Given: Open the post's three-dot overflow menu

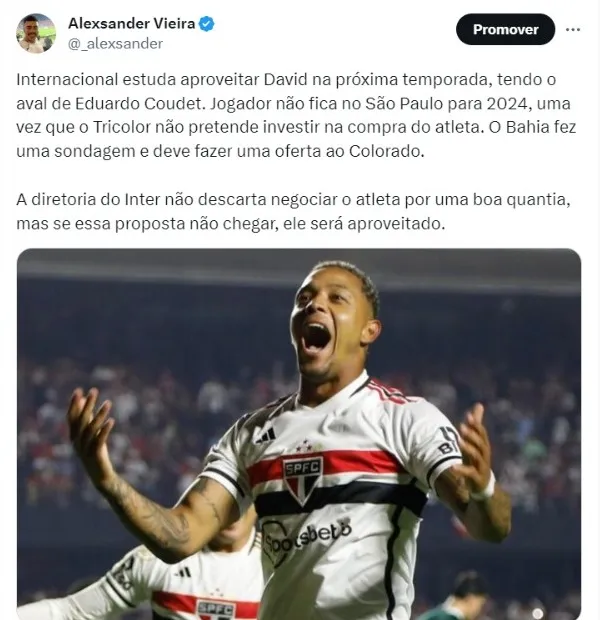Looking at the screenshot, I should pos(573,30).
